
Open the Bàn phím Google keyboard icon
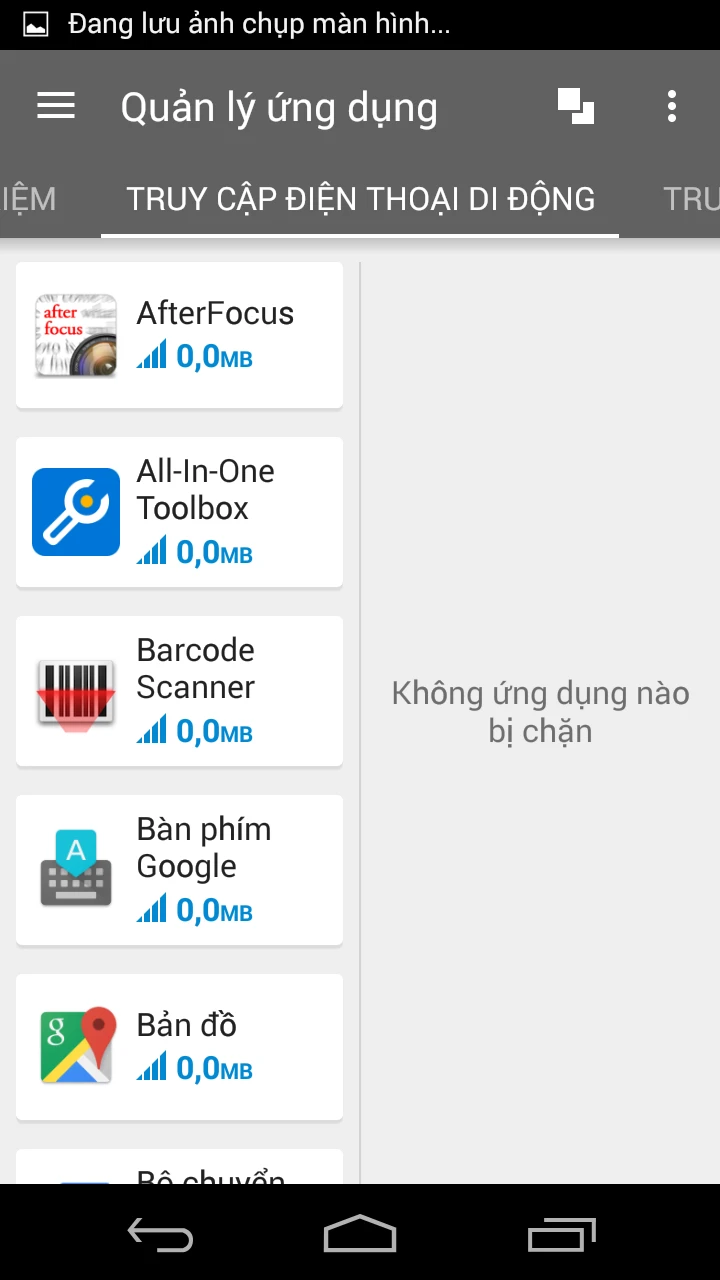click(x=75, y=869)
